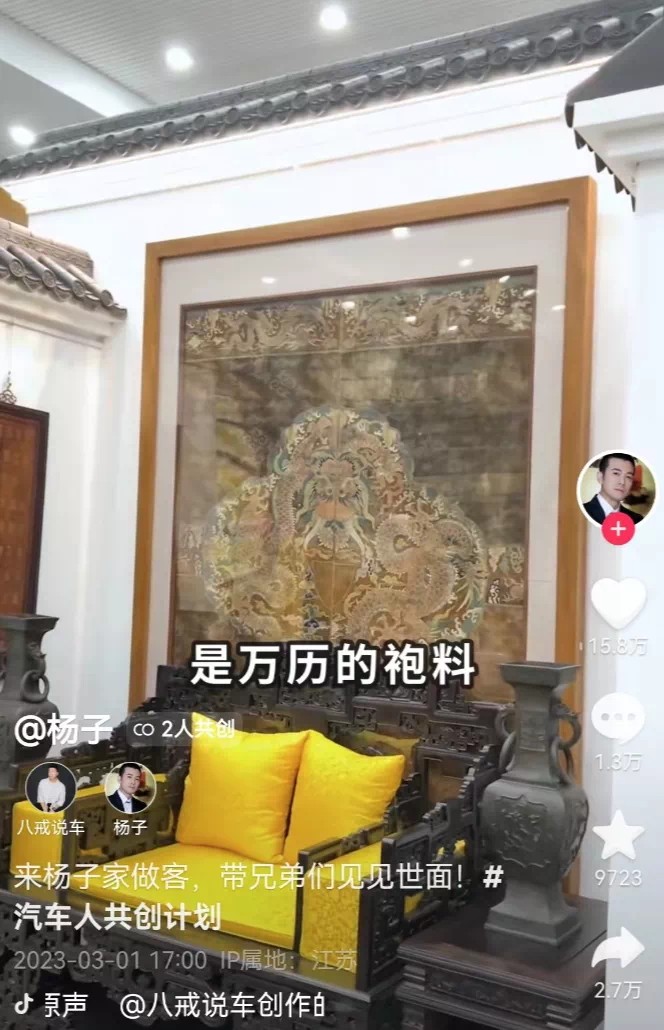The image size is (664, 1030).
Task: Share this video
Action: (618, 948)
